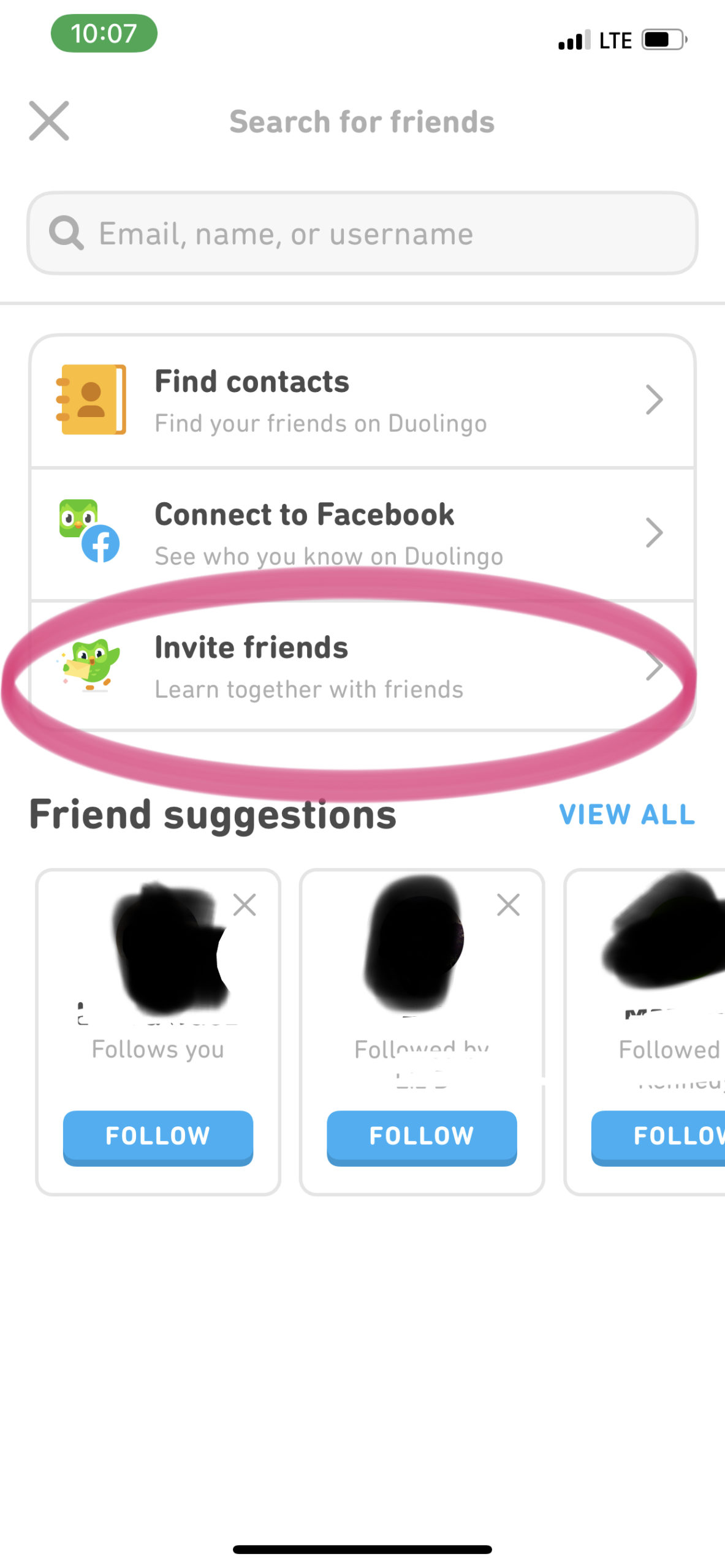Follow the suggested user who follows you

(x=158, y=1136)
